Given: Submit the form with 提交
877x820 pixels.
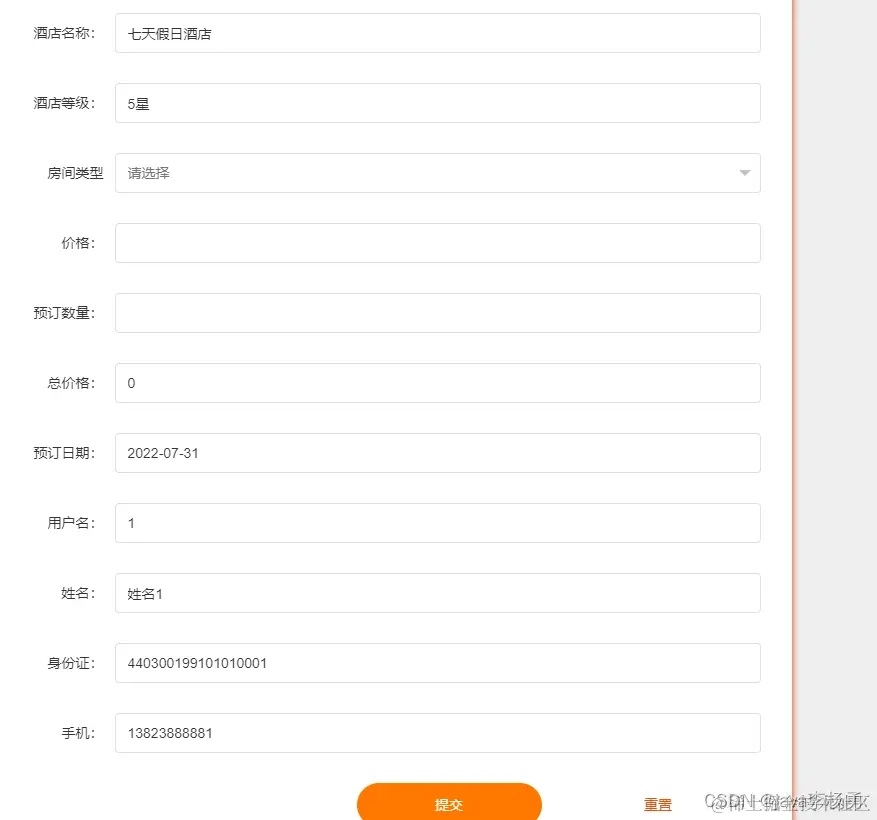Looking at the screenshot, I should tap(449, 803).
